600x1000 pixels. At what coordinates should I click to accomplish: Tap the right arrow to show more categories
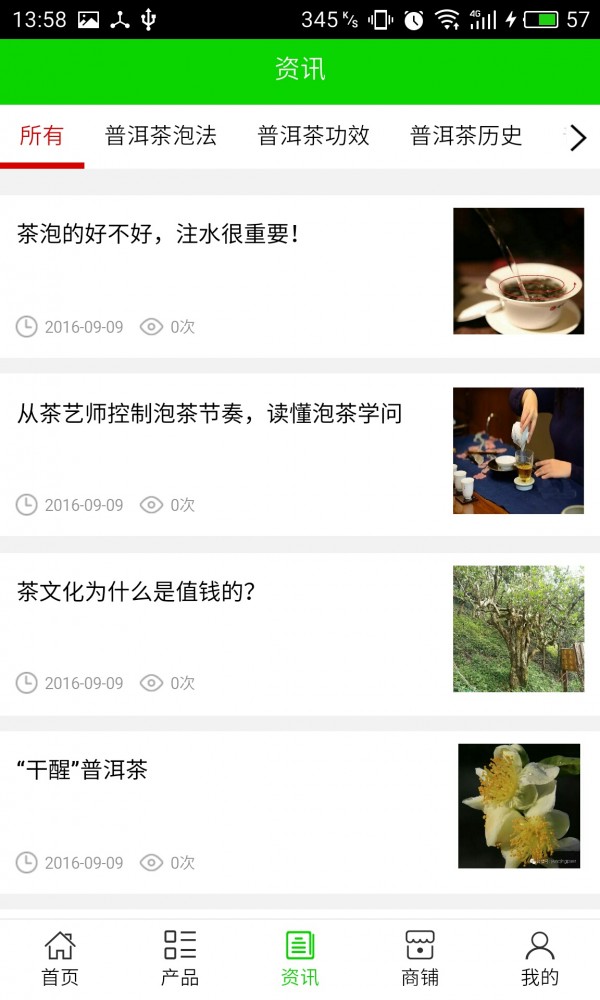pos(577,138)
